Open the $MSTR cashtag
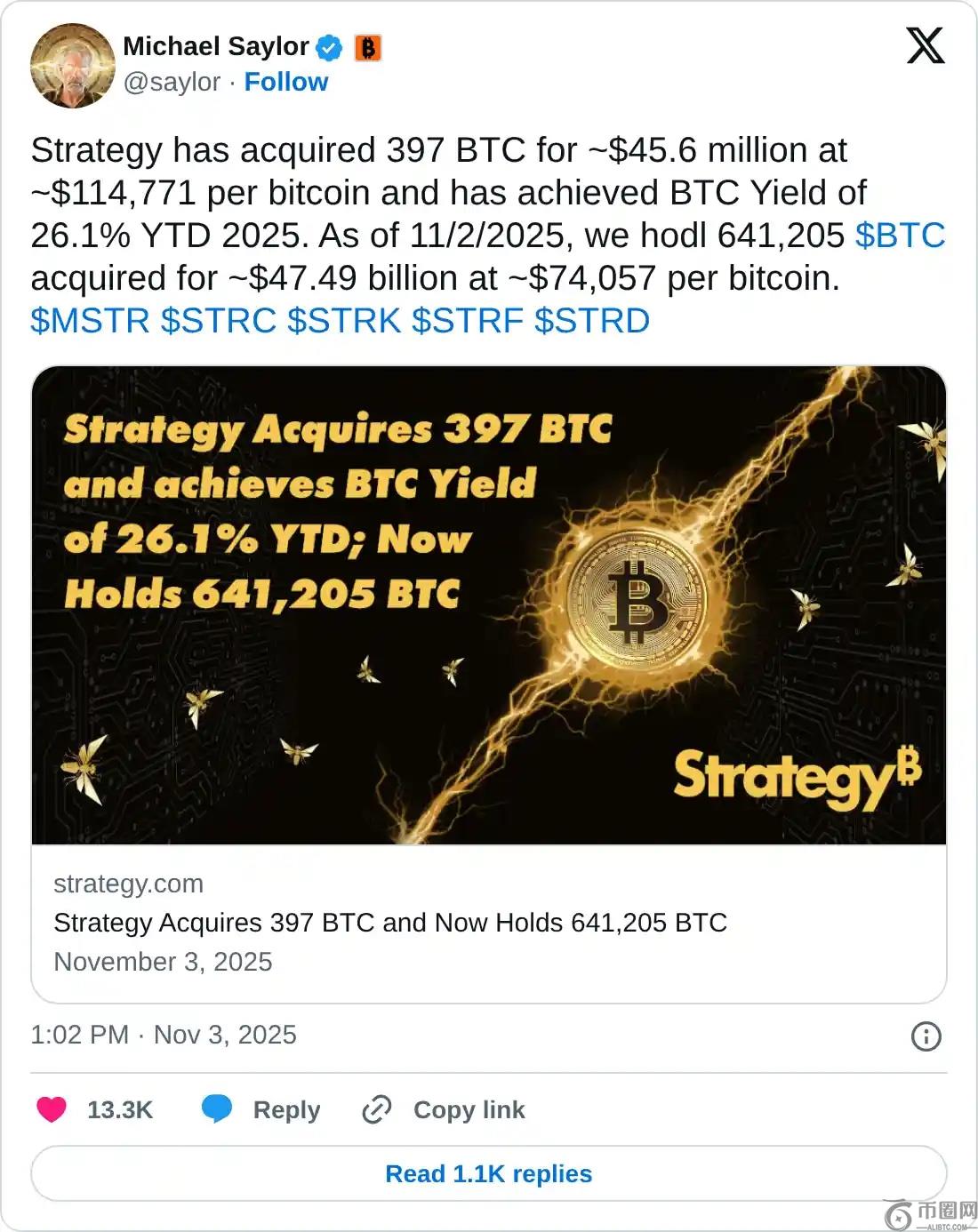The image size is (978, 1232). pos(90,321)
